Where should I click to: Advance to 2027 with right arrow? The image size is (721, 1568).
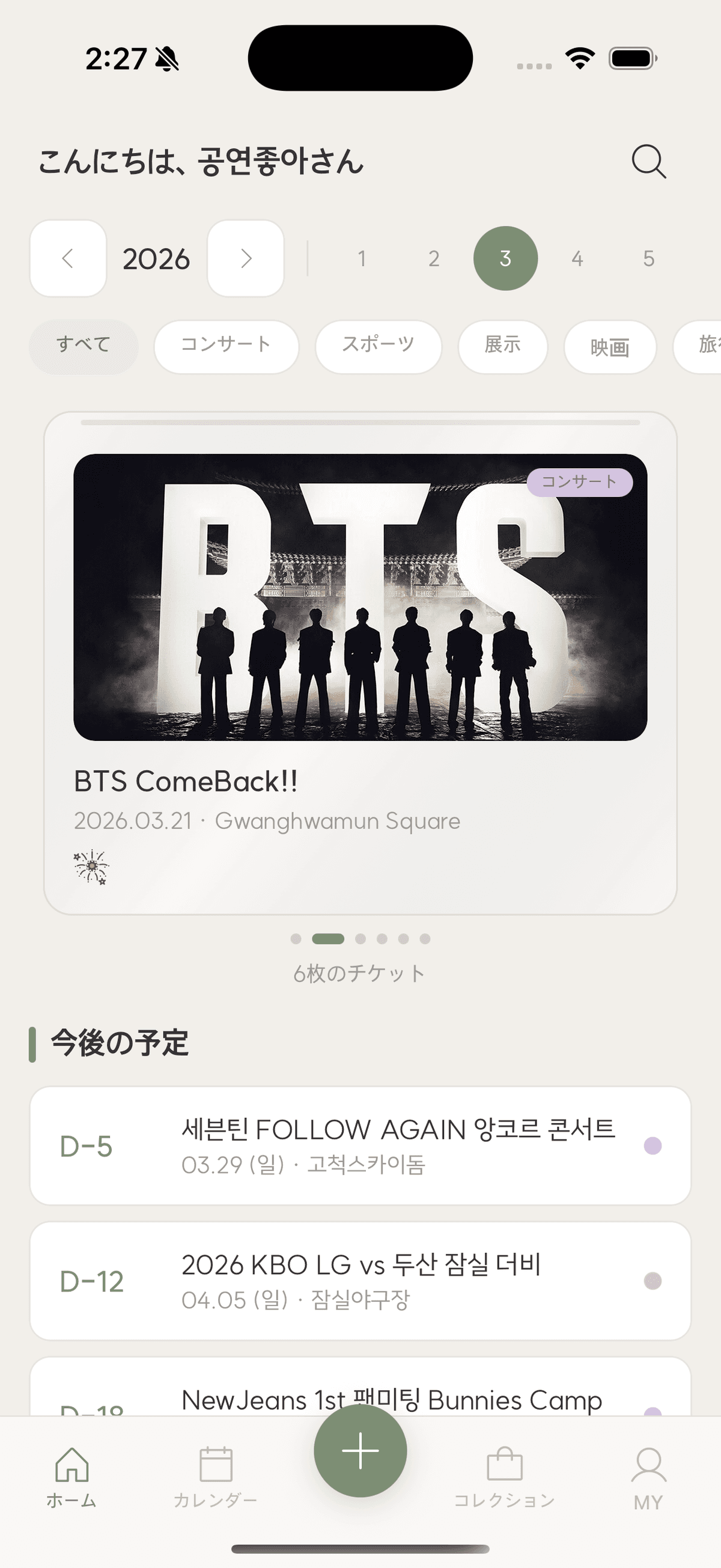245,258
